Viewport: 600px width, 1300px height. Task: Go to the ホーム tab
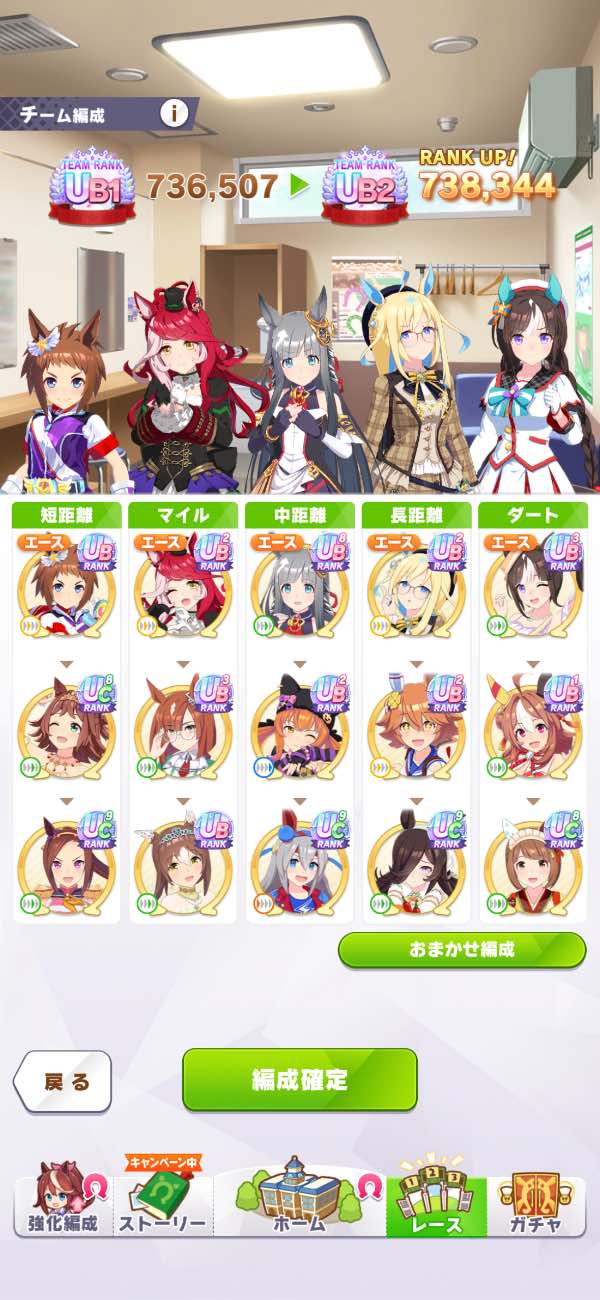pyautogui.click(x=299, y=1200)
